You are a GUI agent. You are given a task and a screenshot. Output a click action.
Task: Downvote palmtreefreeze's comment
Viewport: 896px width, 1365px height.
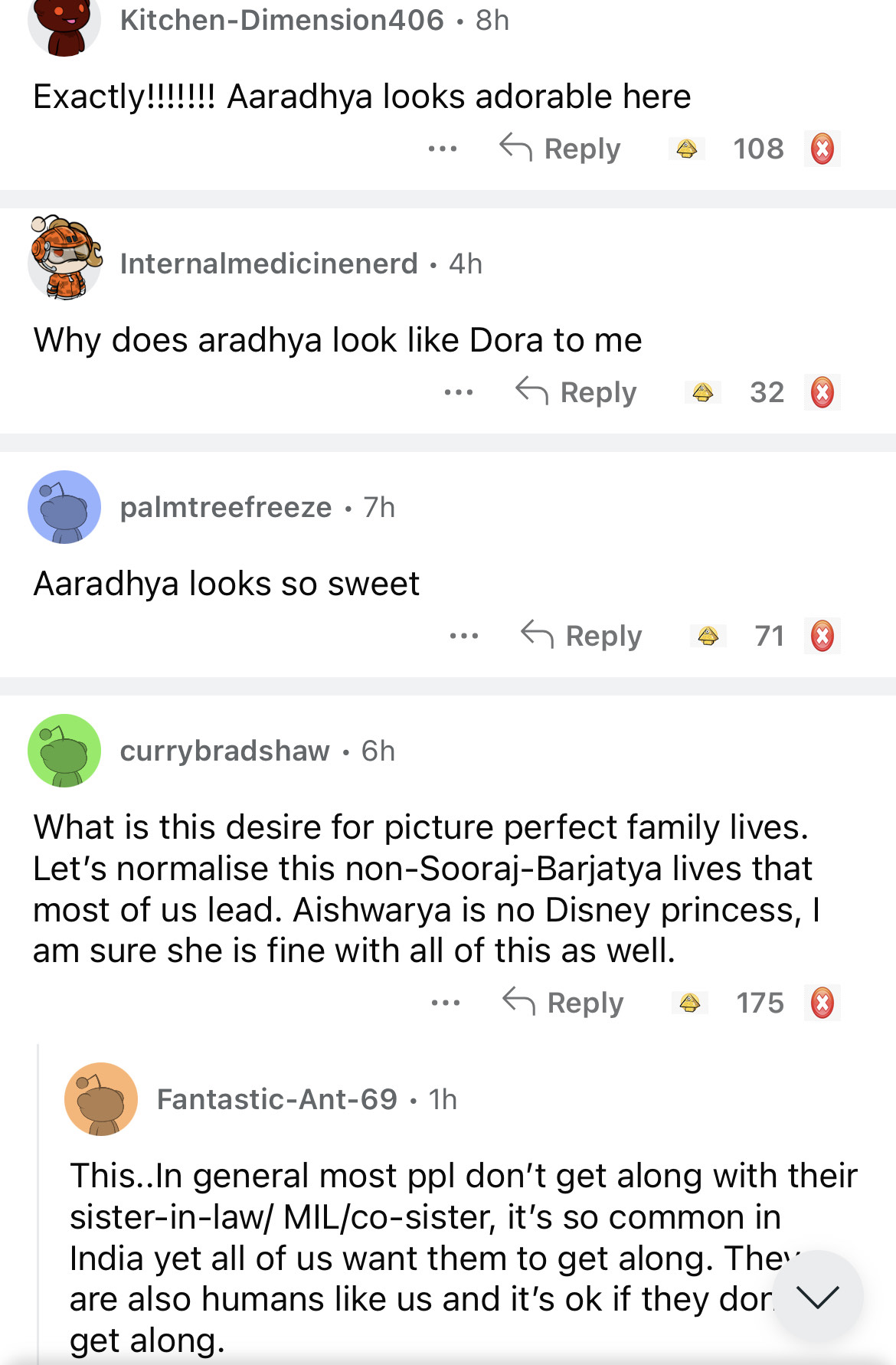822,636
